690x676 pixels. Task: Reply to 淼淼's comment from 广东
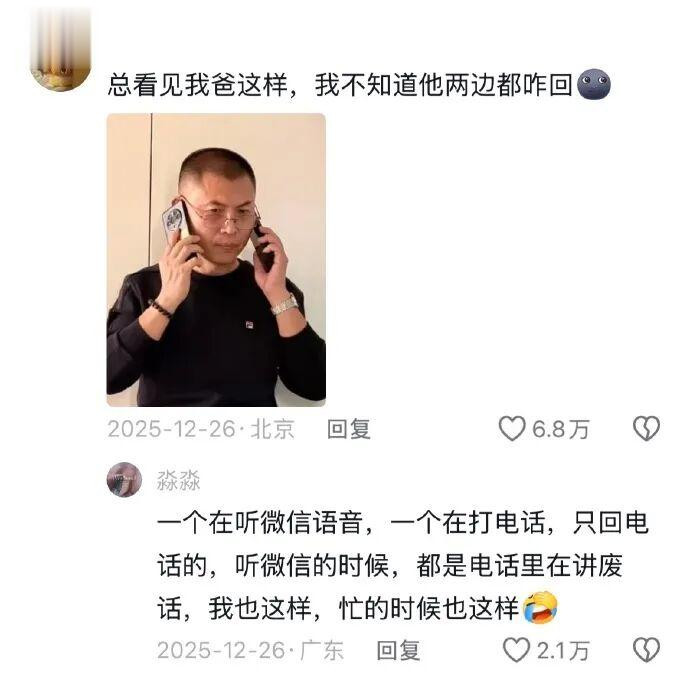(x=398, y=650)
